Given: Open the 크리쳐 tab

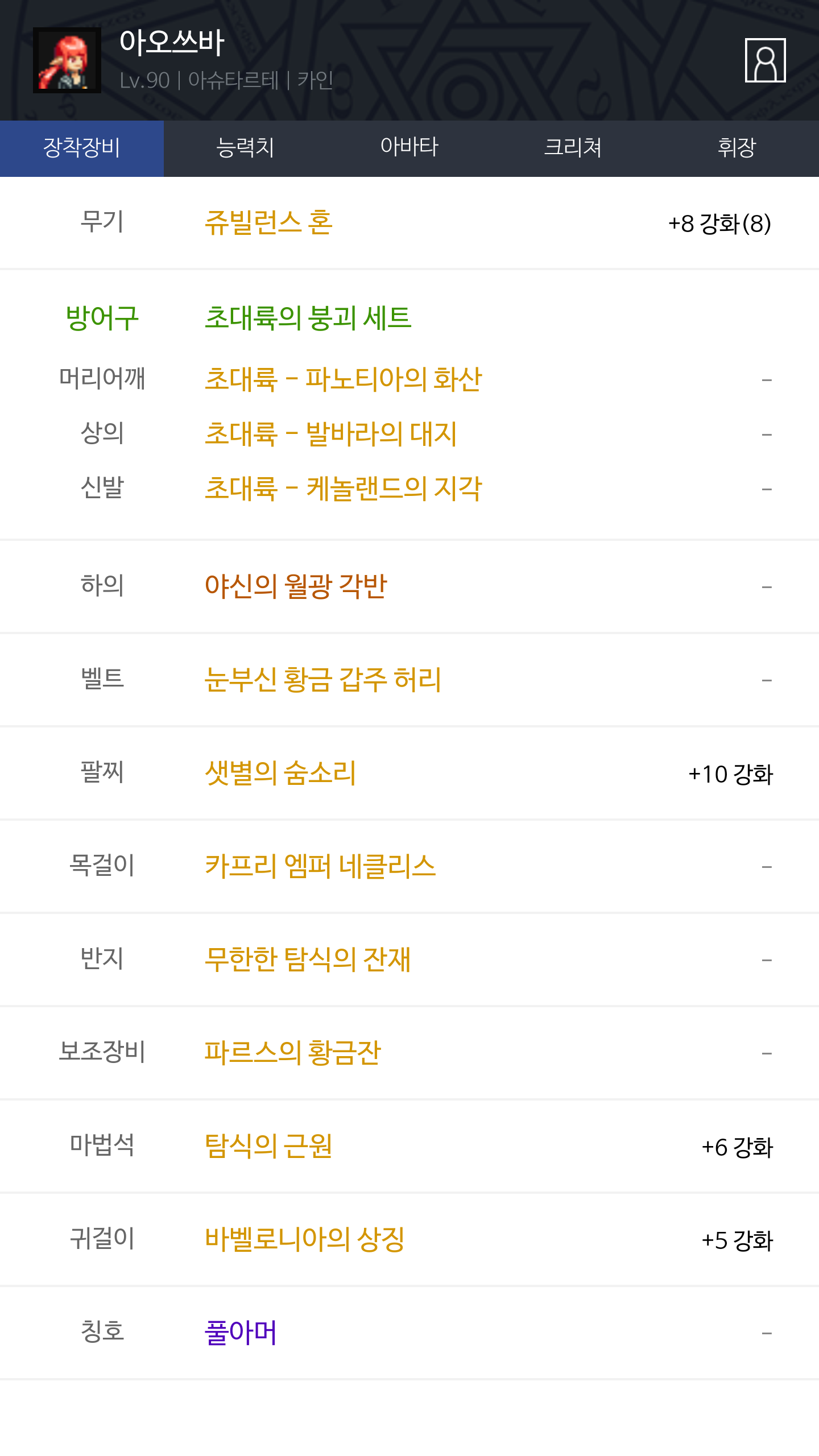Looking at the screenshot, I should (573, 148).
